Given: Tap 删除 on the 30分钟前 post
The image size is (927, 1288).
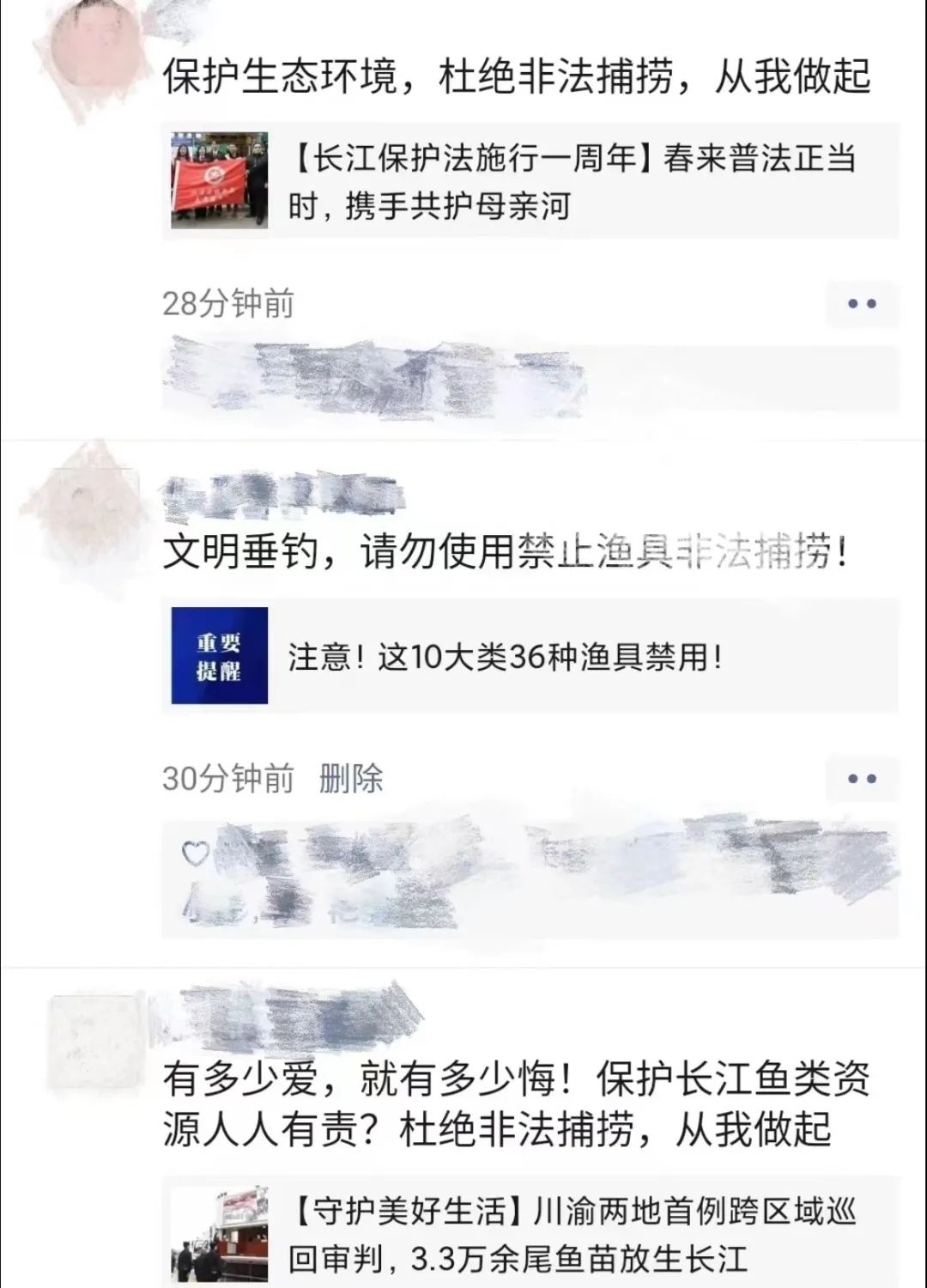Looking at the screenshot, I should [x=350, y=779].
